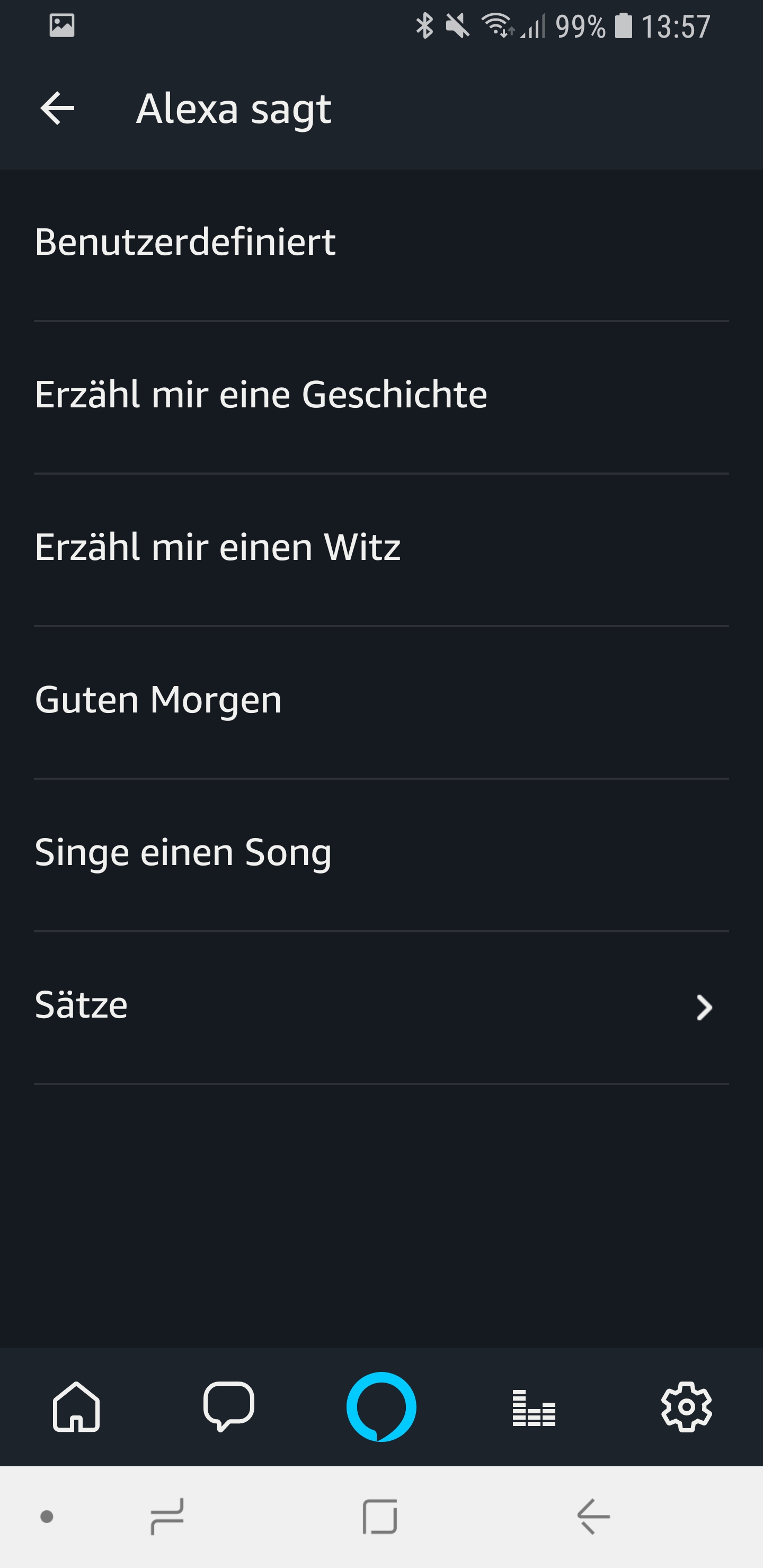Screen dimensions: 763x1568
Task: Switch to the Home tab
Action: click(x=77, y=1406)
